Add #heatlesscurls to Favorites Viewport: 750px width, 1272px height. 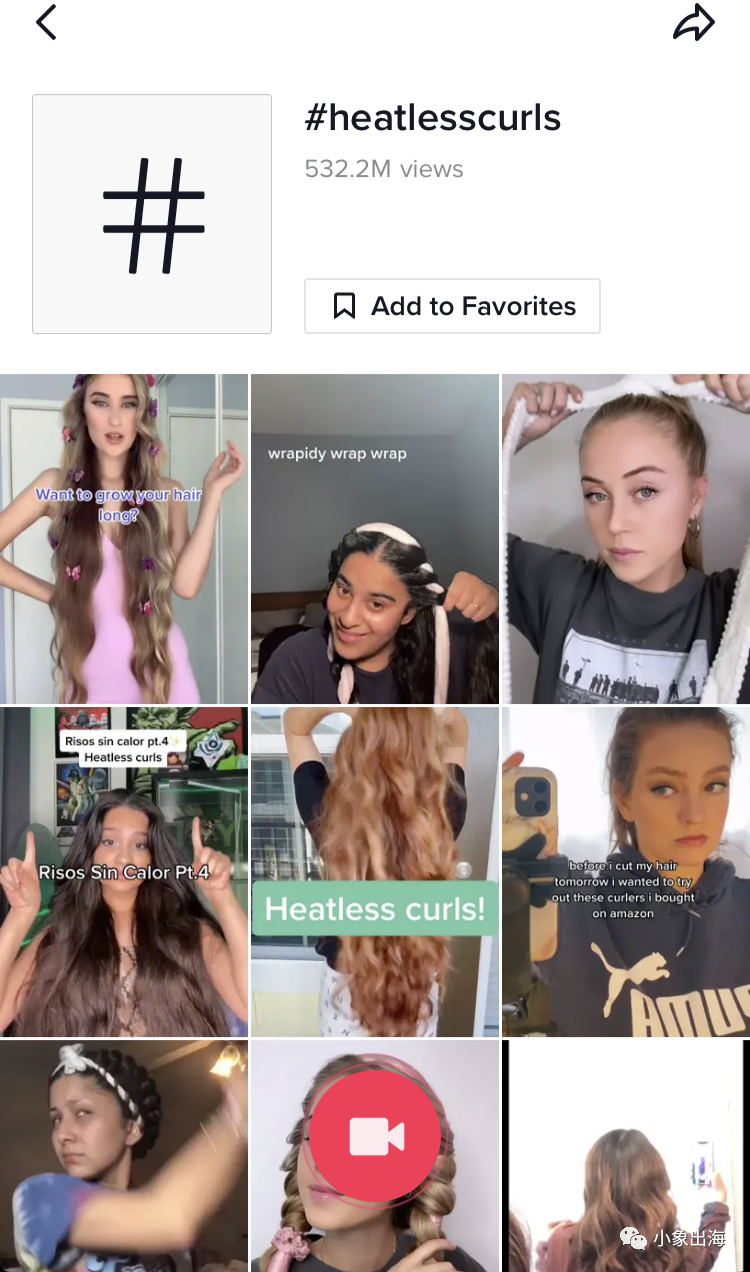point(452,306)
